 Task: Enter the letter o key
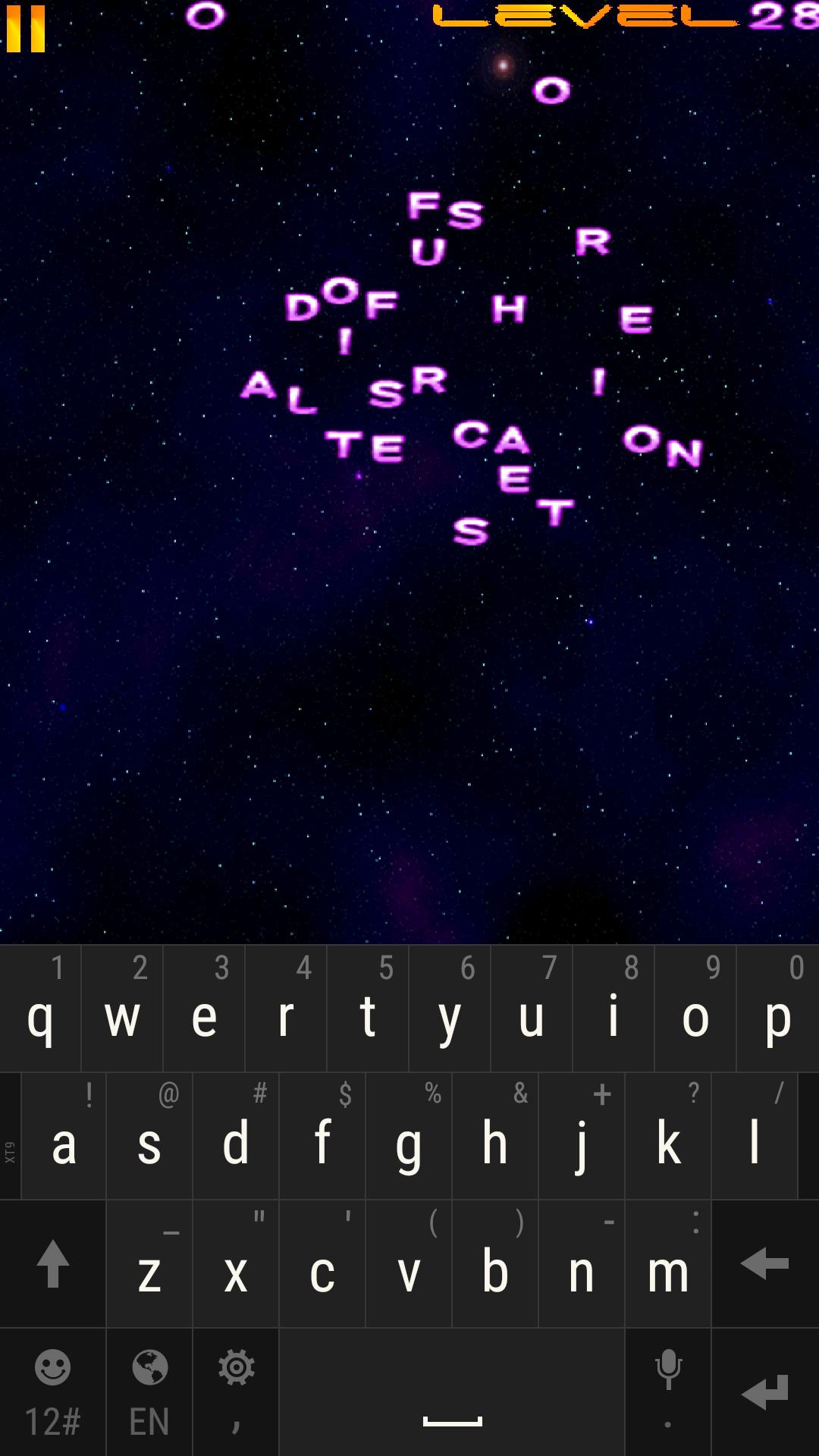coord(695,1010)
